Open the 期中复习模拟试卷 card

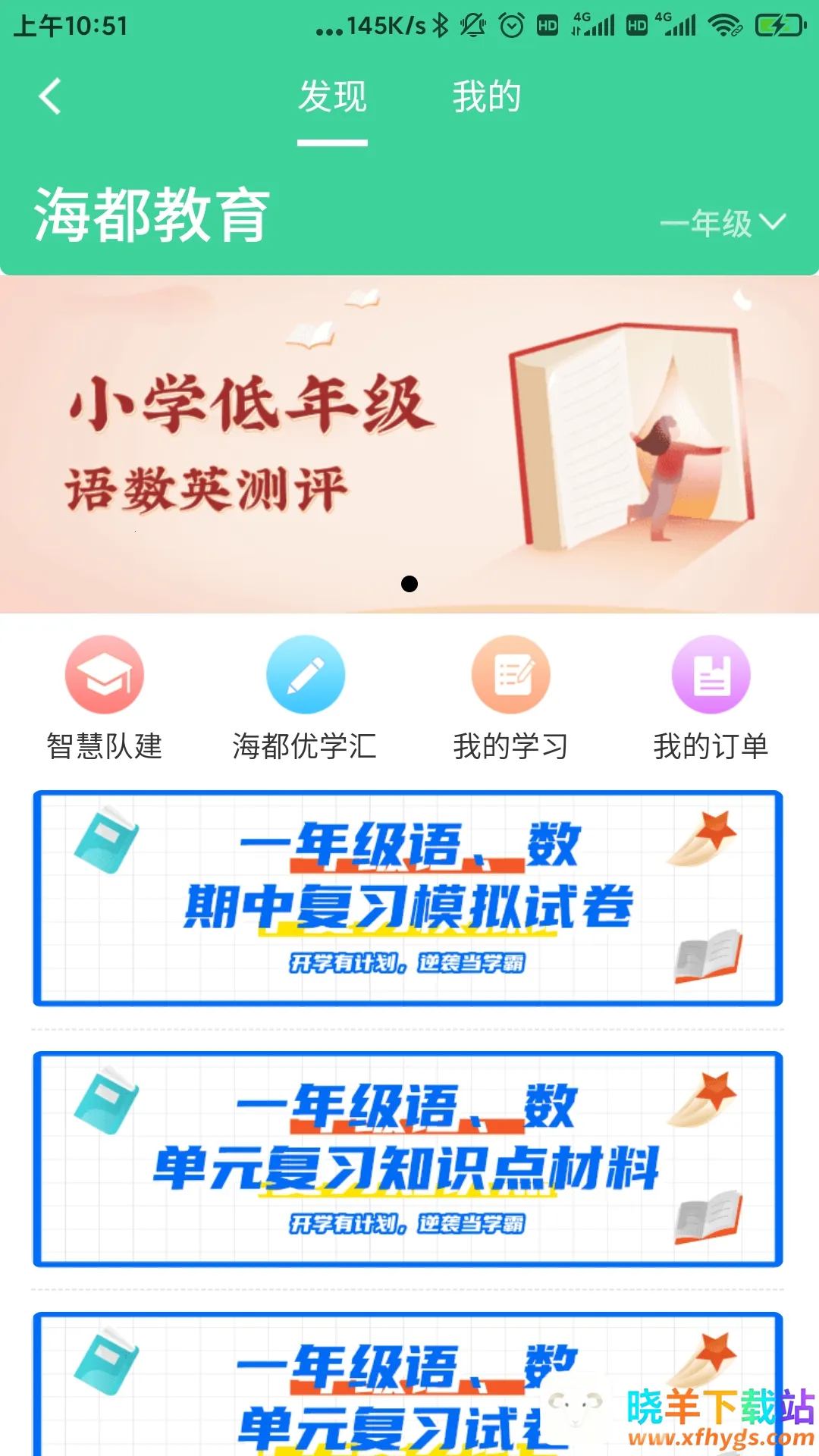[408, 899]
